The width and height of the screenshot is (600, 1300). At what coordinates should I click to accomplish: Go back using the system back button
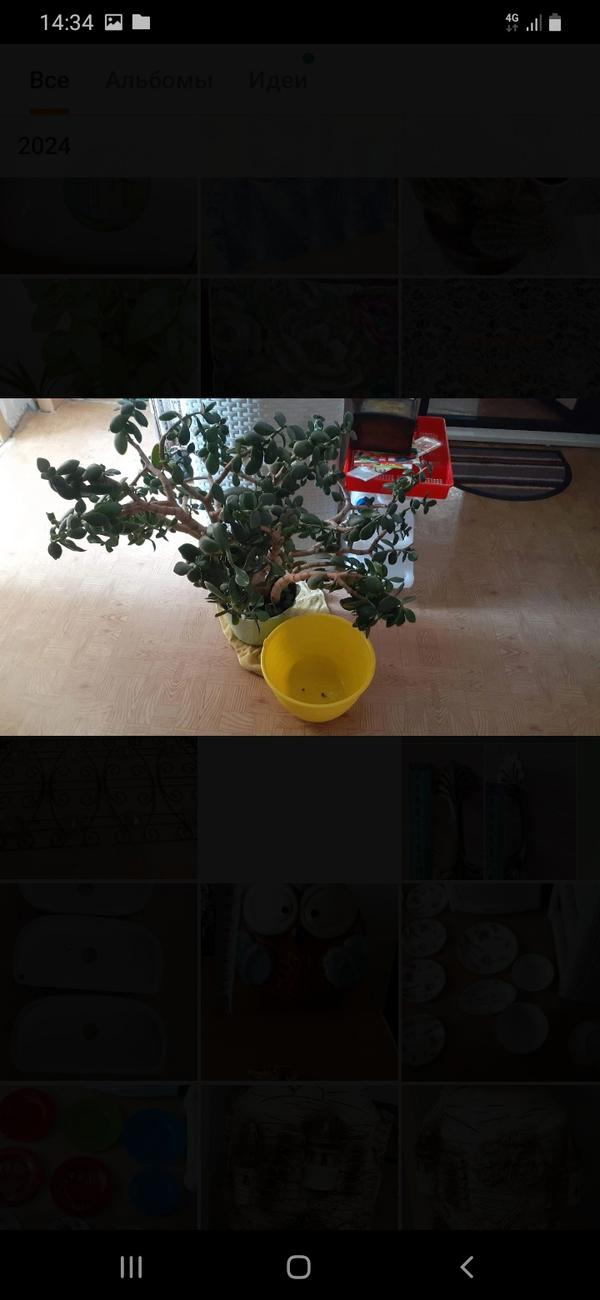(x=466, y=1267)
